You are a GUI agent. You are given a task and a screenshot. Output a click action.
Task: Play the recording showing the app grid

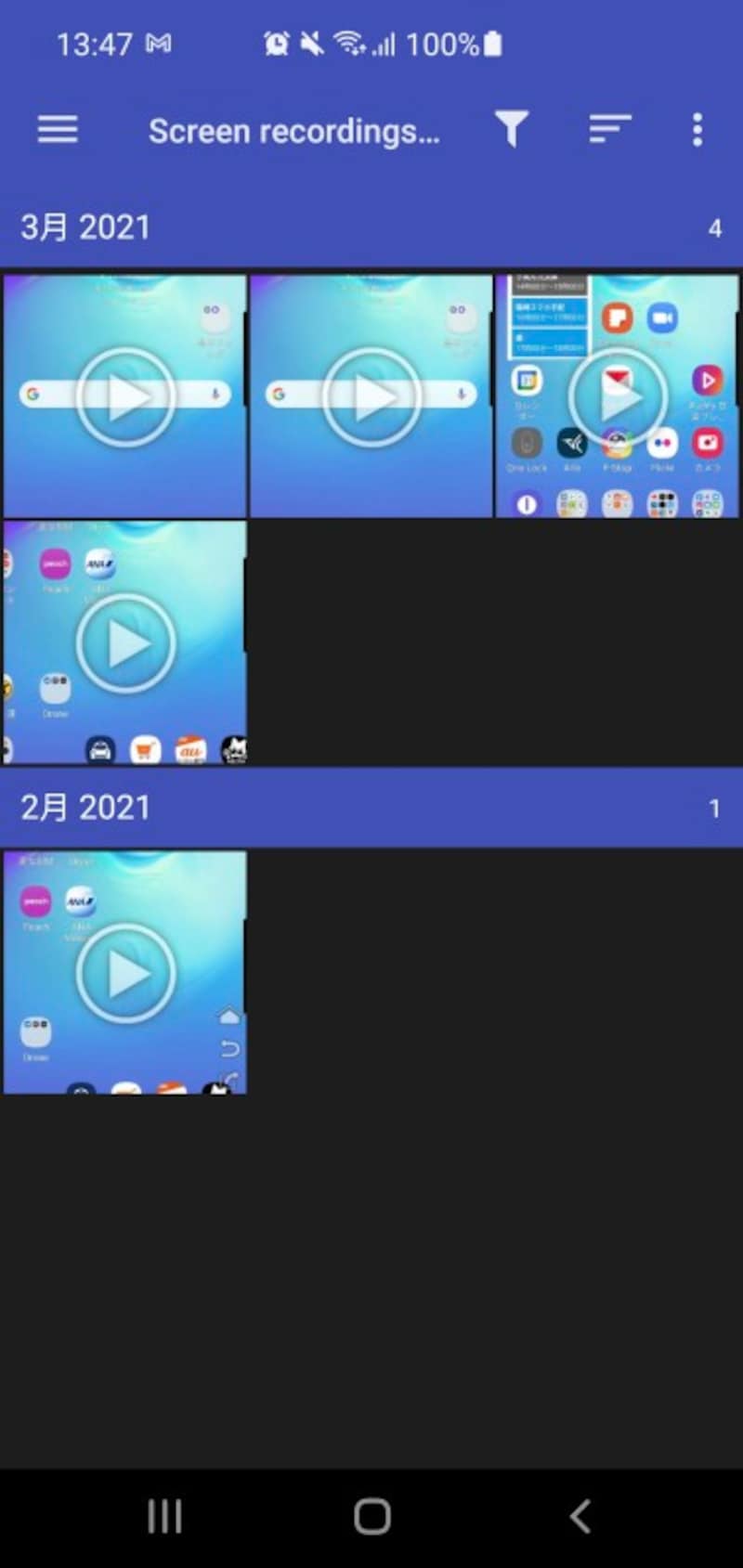pyautogui.click(x=618, y=396)
